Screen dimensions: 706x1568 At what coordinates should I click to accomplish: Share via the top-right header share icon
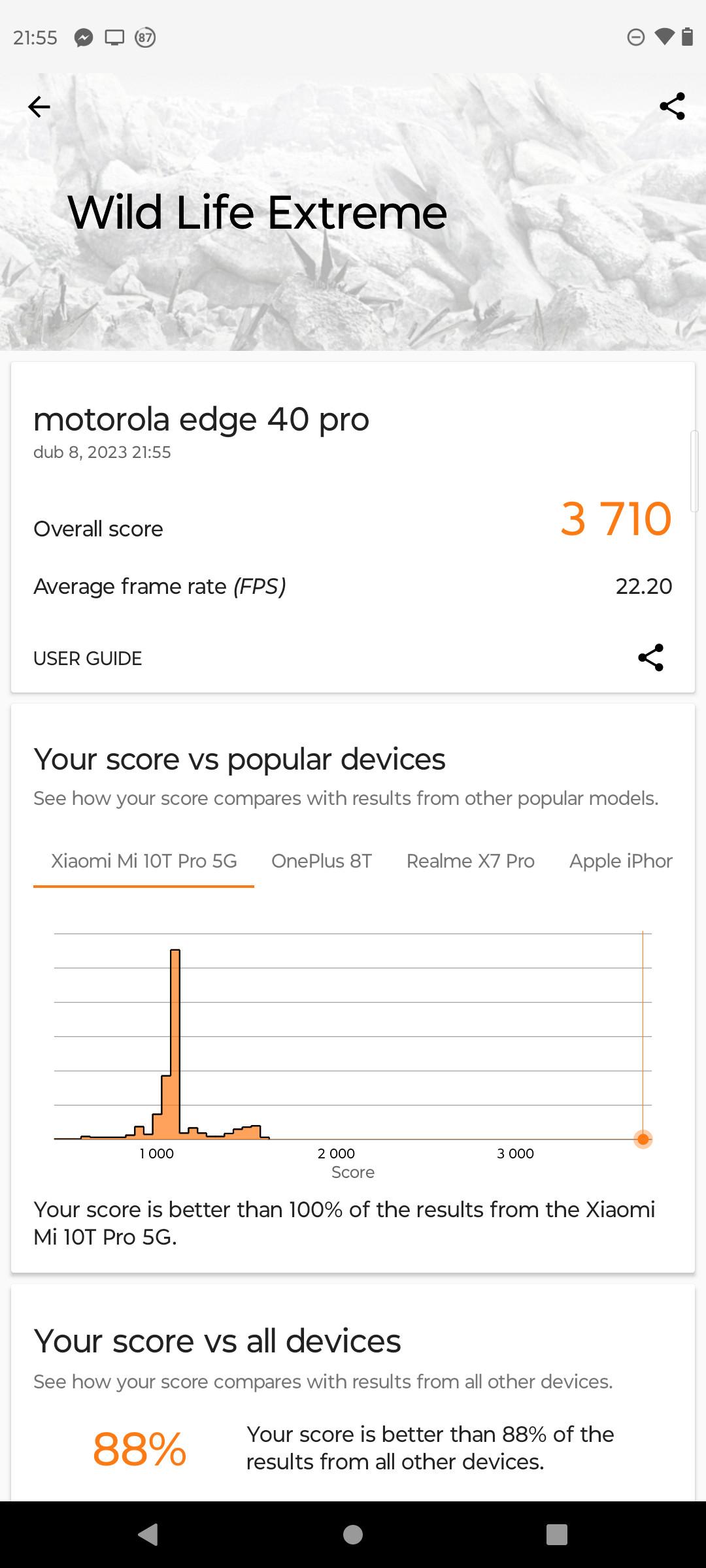[672, 106]
